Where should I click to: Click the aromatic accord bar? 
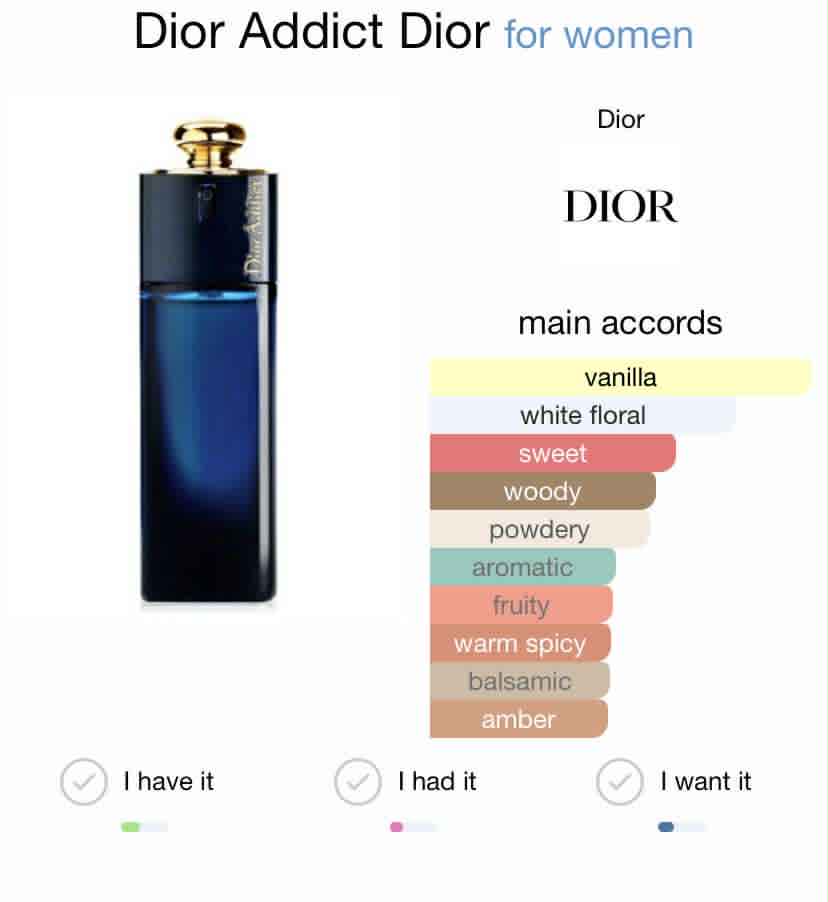click(x=522, y=567)
